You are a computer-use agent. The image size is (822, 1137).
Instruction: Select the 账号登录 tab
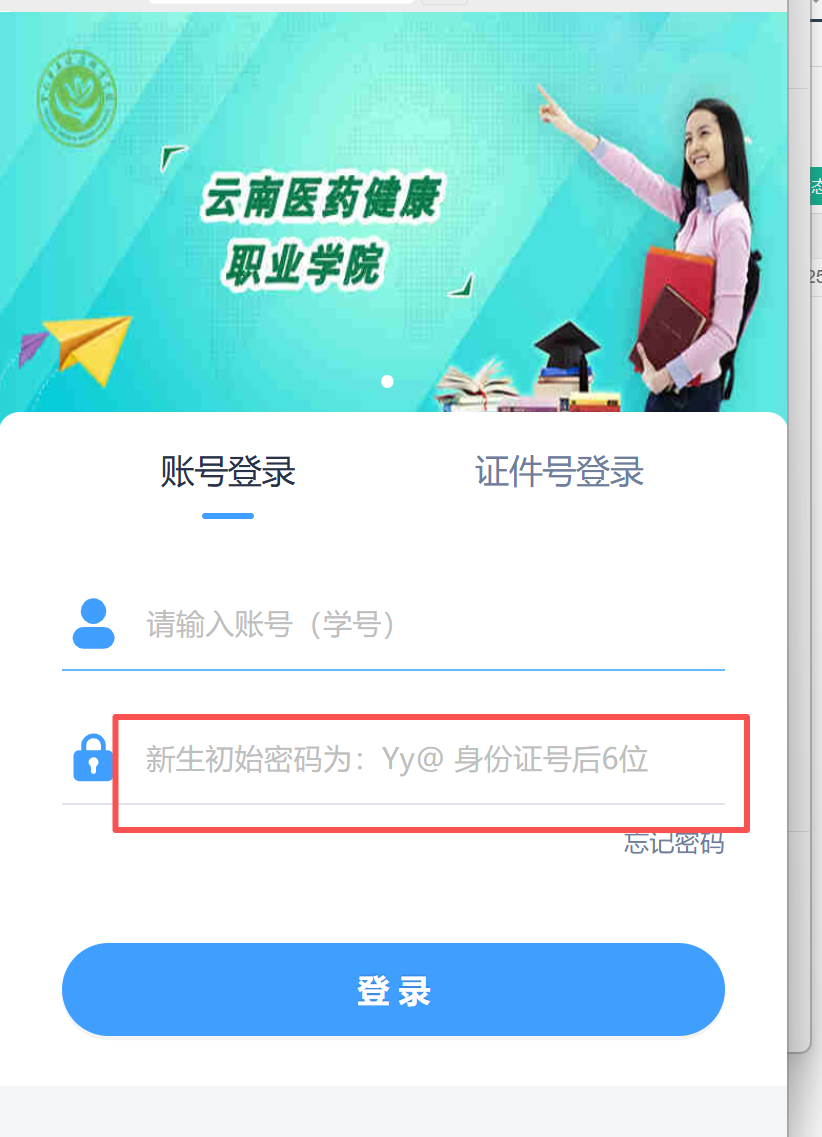pyautogui.click(x=228, y=471)
